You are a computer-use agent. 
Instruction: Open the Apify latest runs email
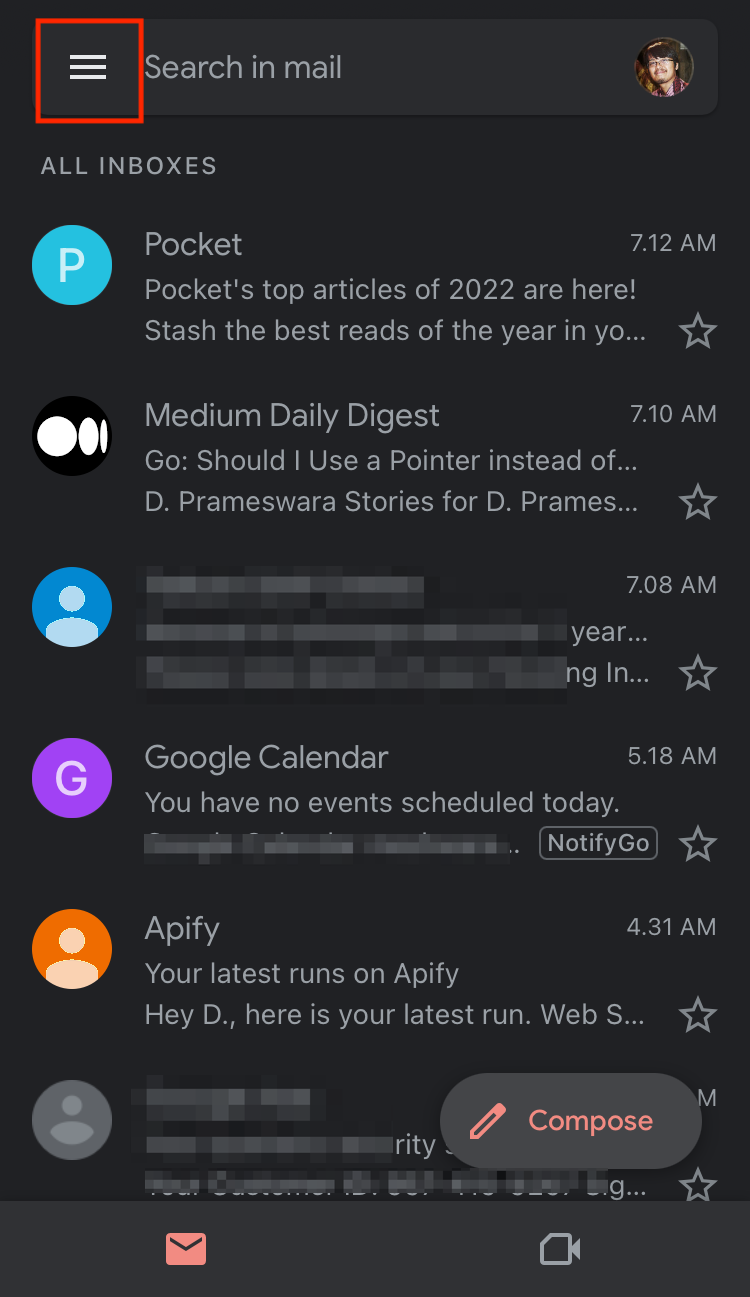pyautogui.click(x=375, y=973)
